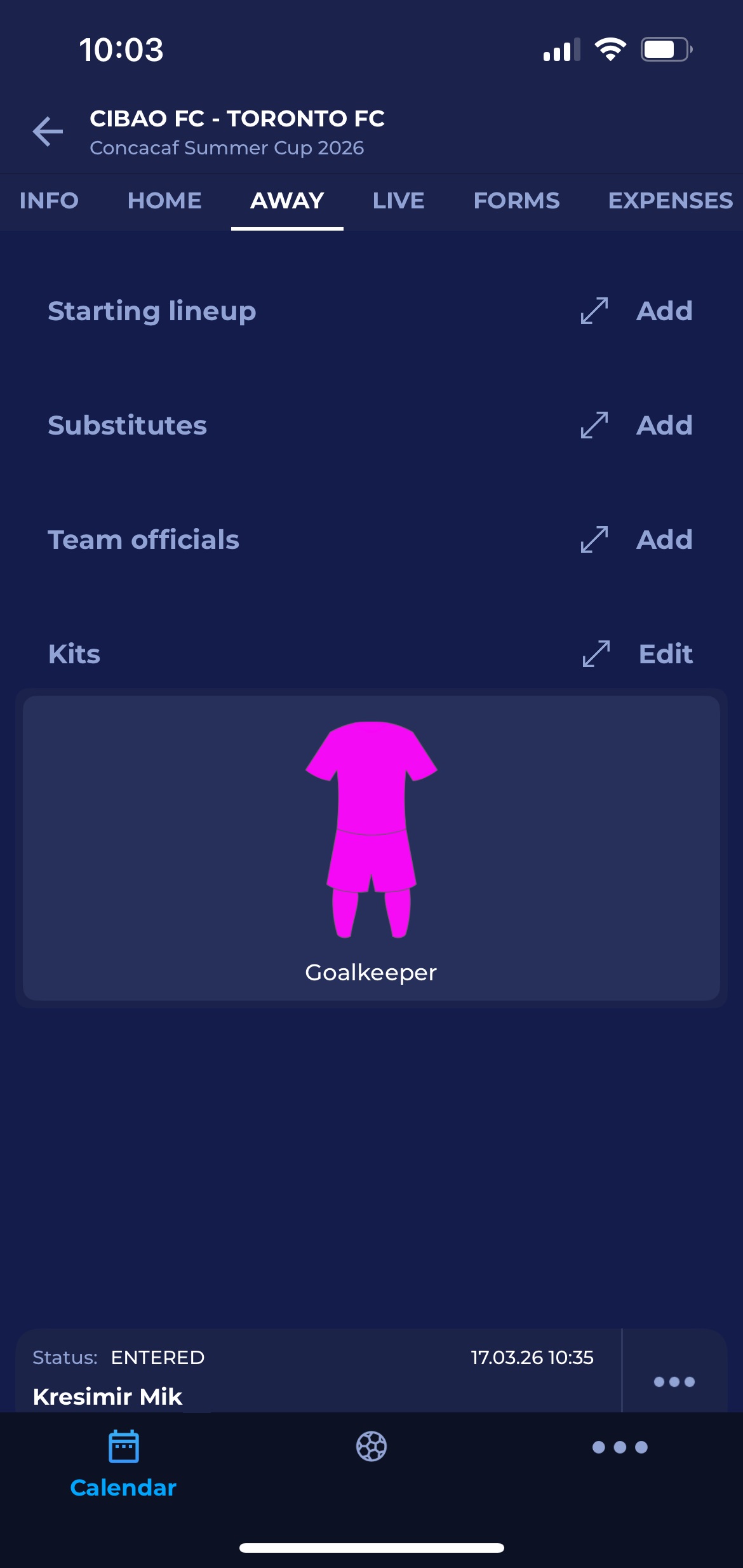The height and width of the screenshot is (1568, 743).
Task: Add players to Substitutes
Action: tap(664, 425)
